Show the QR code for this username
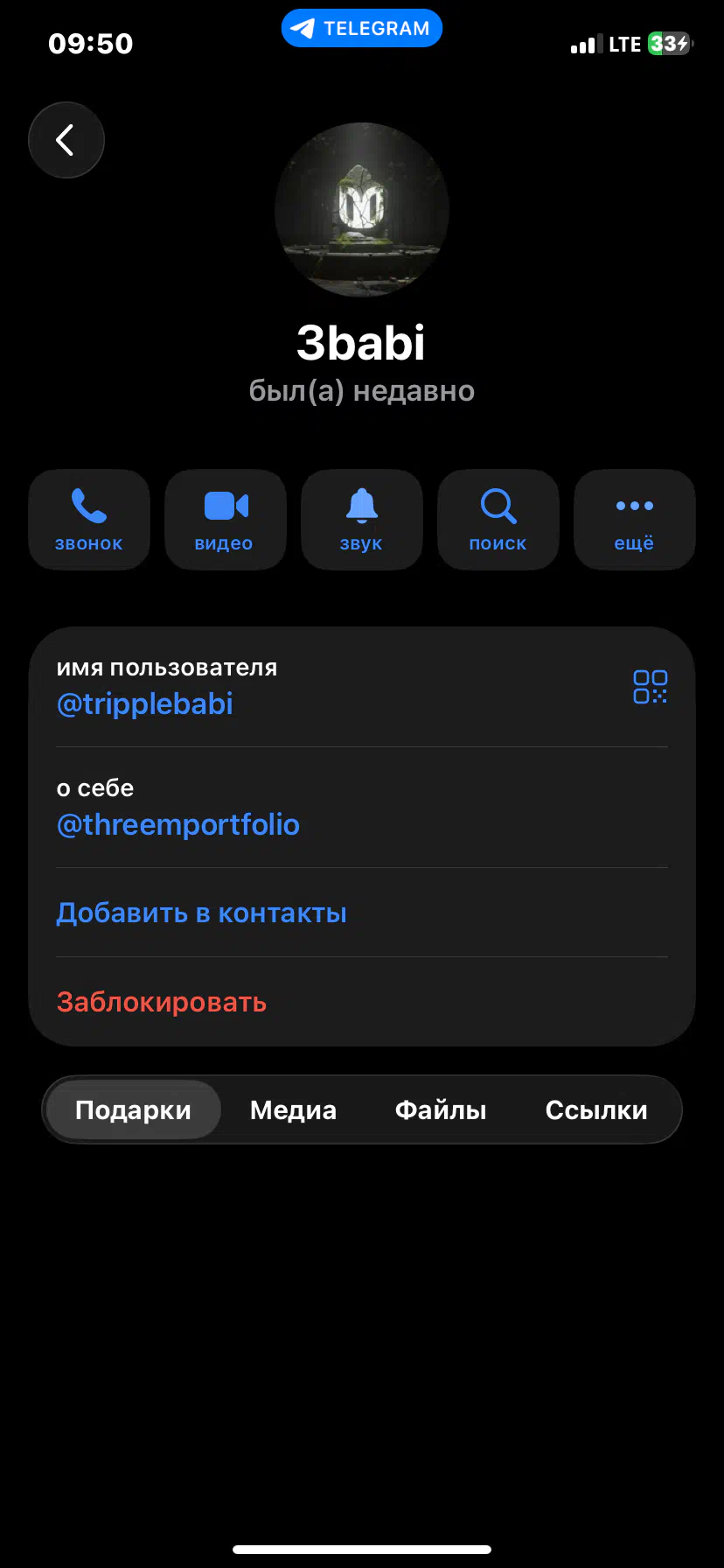 tap(650, 687)
